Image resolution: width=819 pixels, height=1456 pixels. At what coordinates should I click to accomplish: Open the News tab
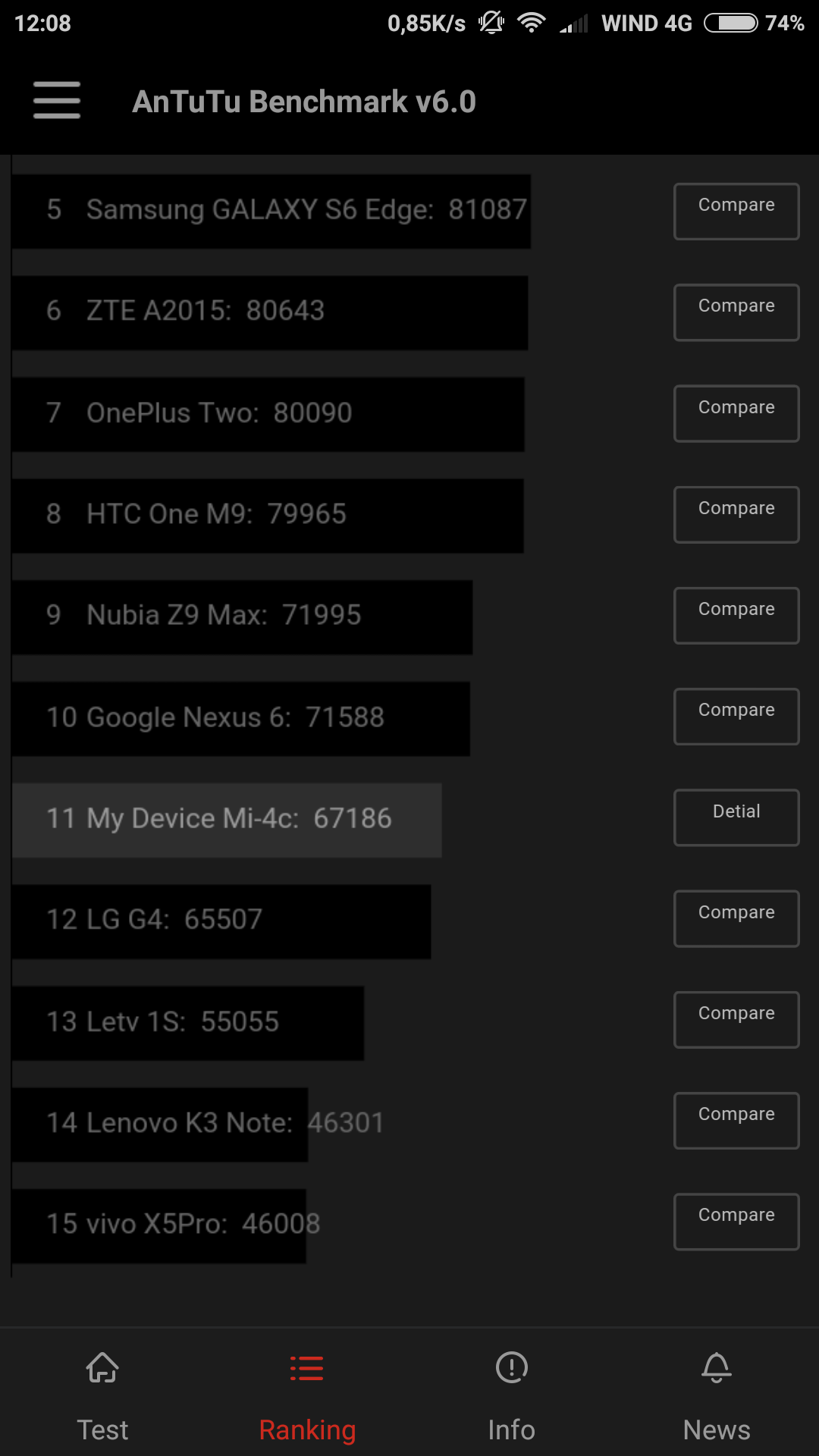click(x=717, y=1395)
